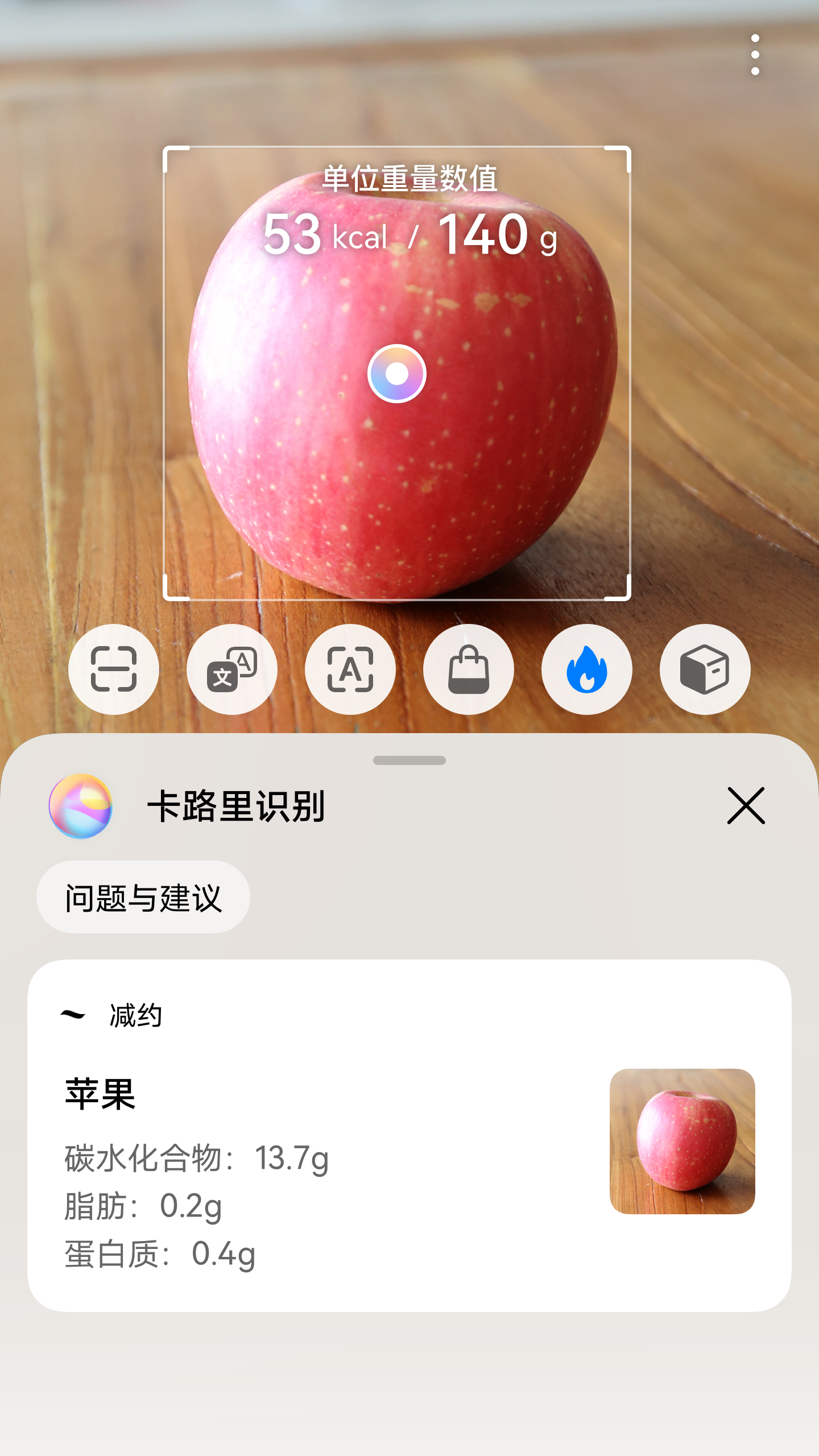The width and height of the screenshot is (819, 1456).
Task: Close the 卡路里识别 panel
Action: (746, 805)
